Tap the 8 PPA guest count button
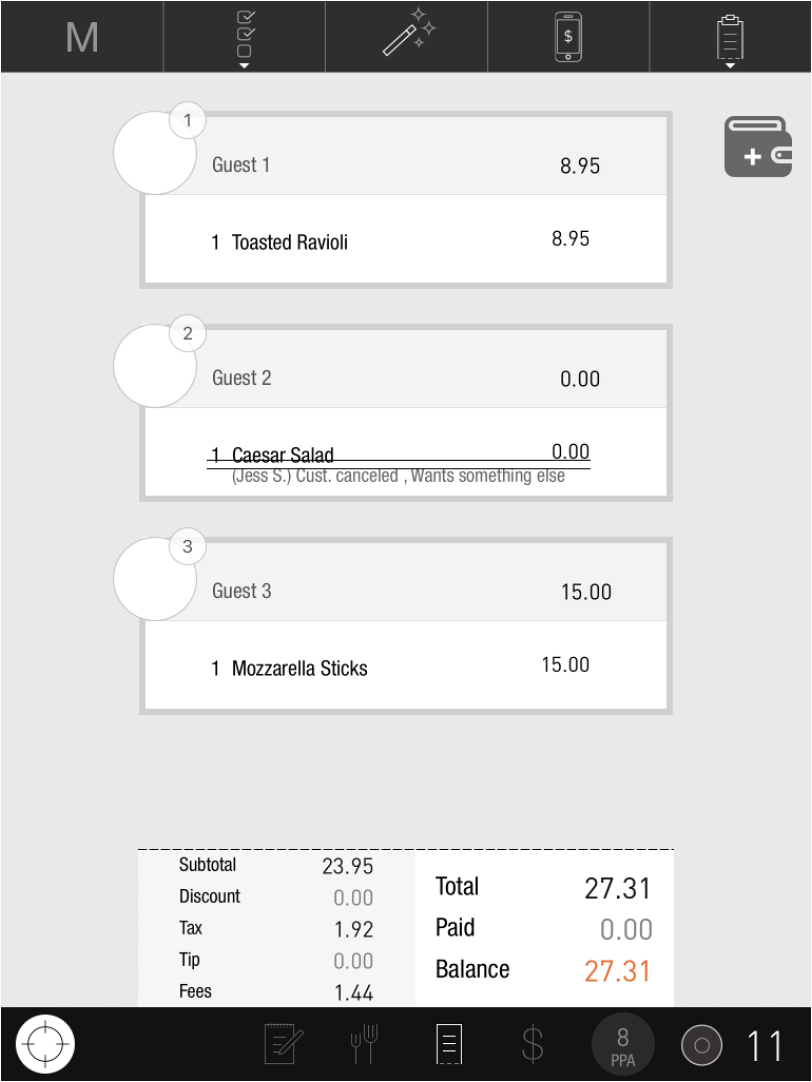The height and width of the screenshot is (1082, 812). pyautogui.click(x=622, y=1045)
